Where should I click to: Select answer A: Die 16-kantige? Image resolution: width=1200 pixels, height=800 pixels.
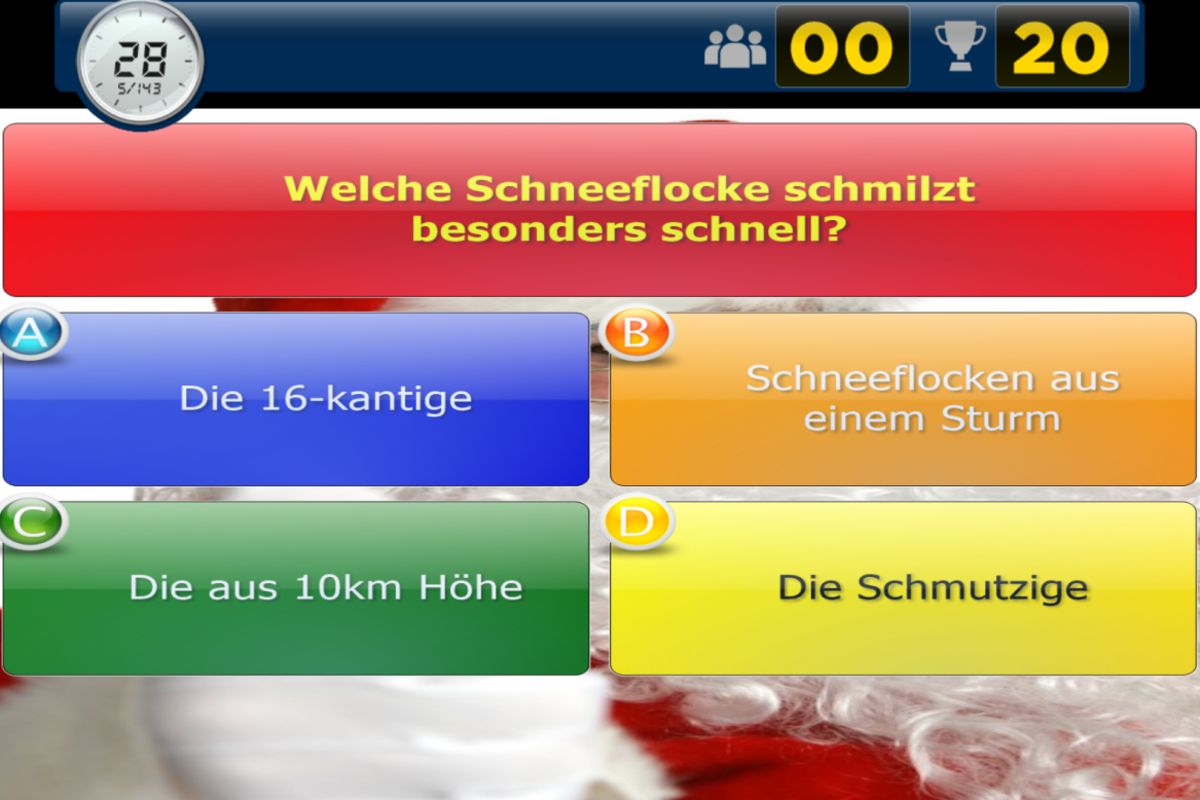point(296,399)
